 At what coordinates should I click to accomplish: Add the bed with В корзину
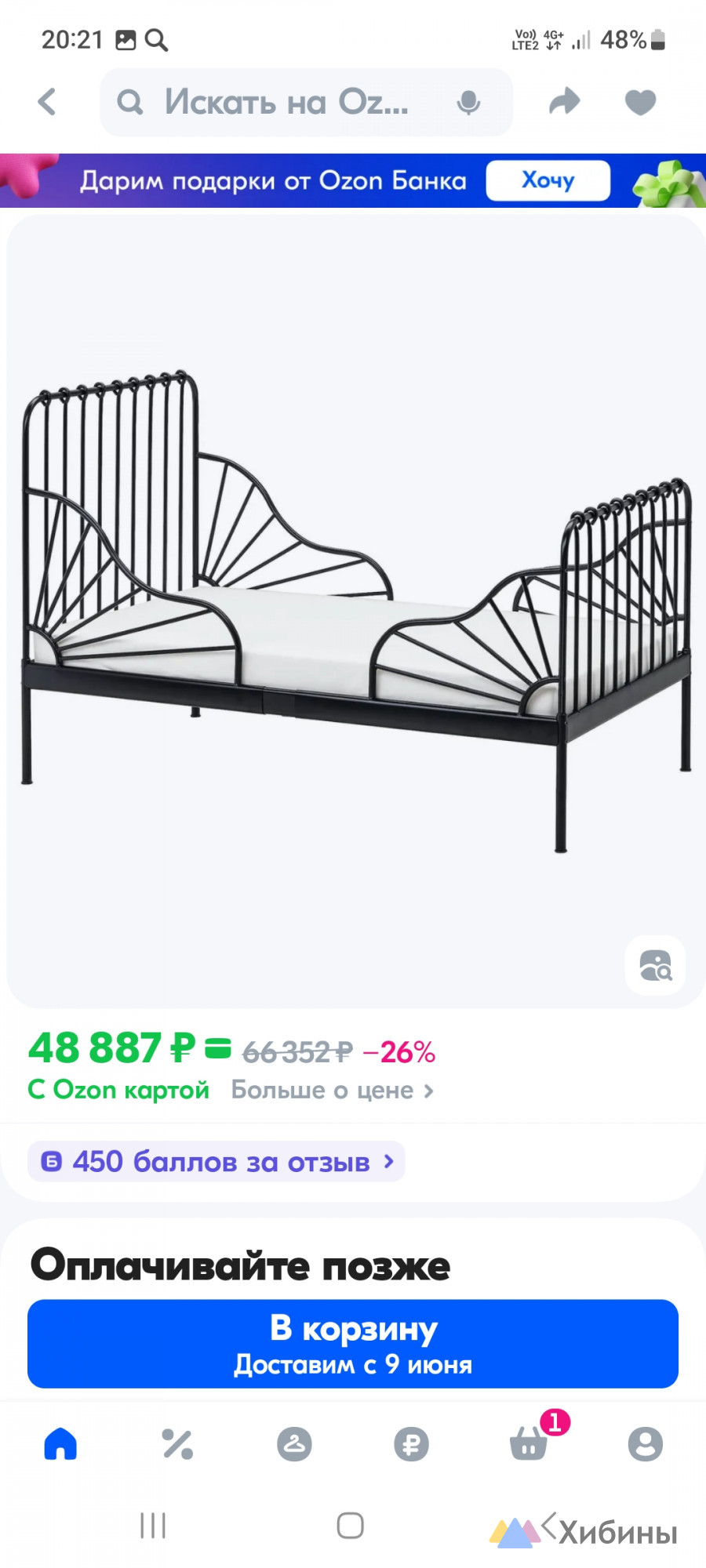(353, 1344)
